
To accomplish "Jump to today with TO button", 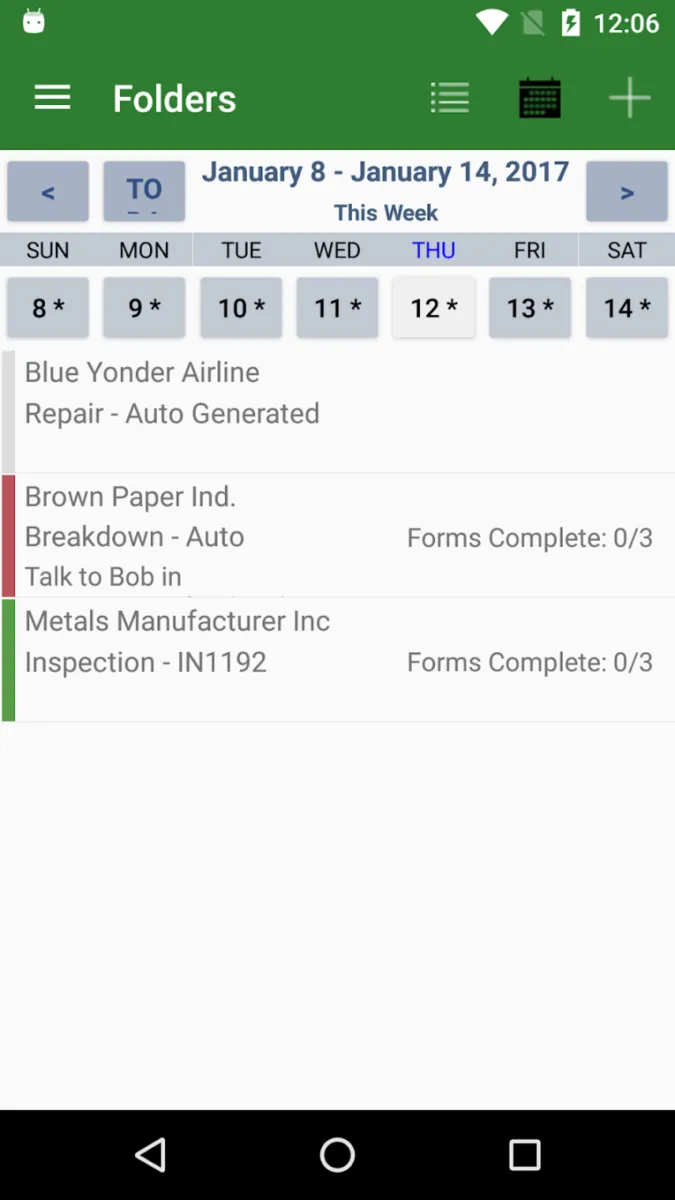I will coord(144,191).
